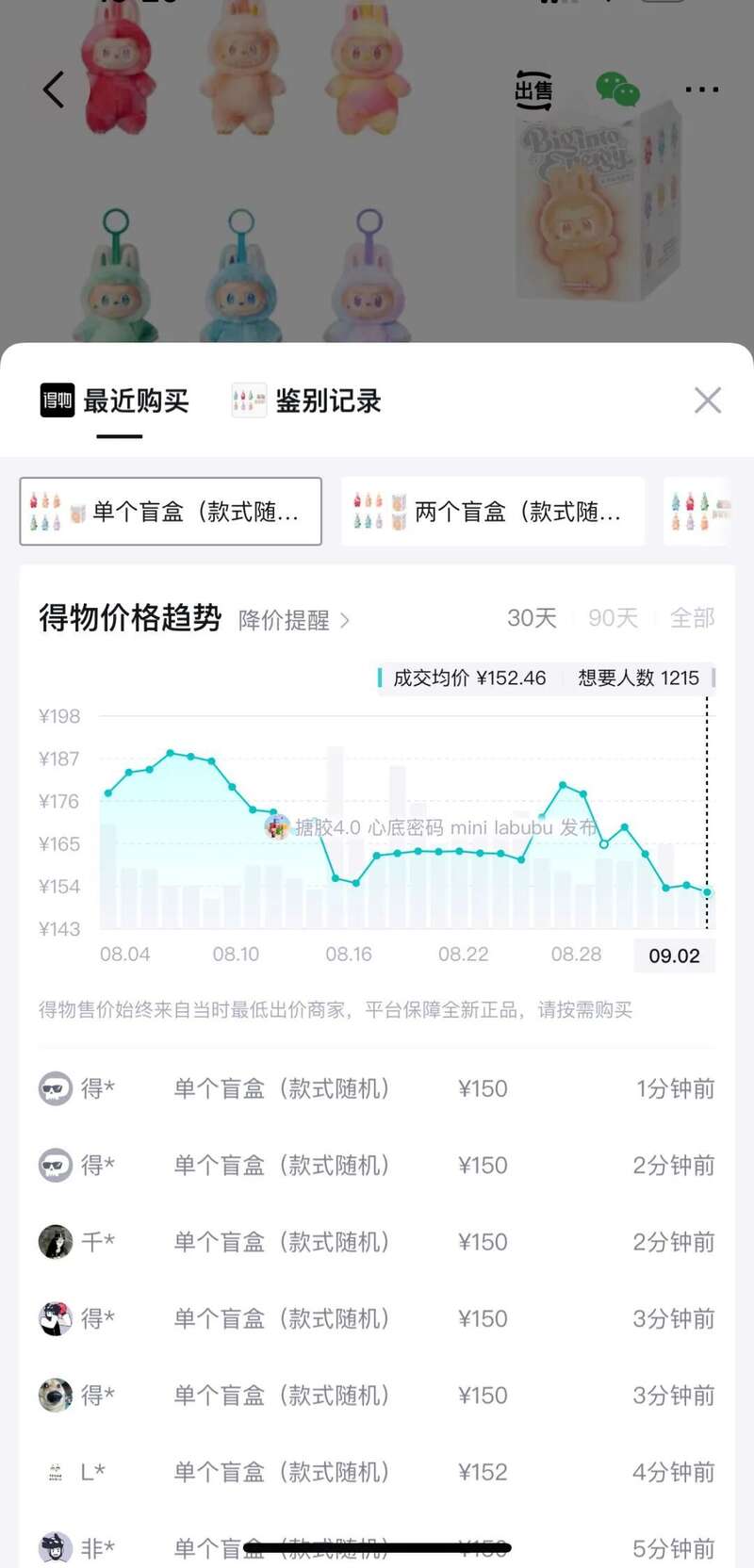754x1568 pixels.
Task: Tap the 出售 sell icon
Action: coord(533,90)
